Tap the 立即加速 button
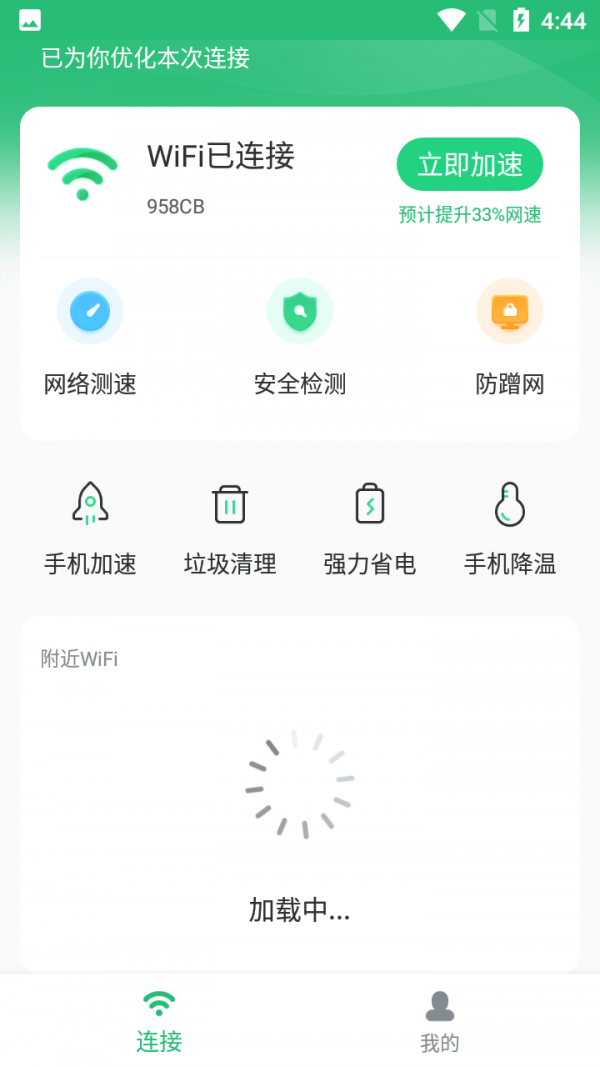The width and height of the screenshot is (600, 1067). pyautogui.click(x=469, y=165)
